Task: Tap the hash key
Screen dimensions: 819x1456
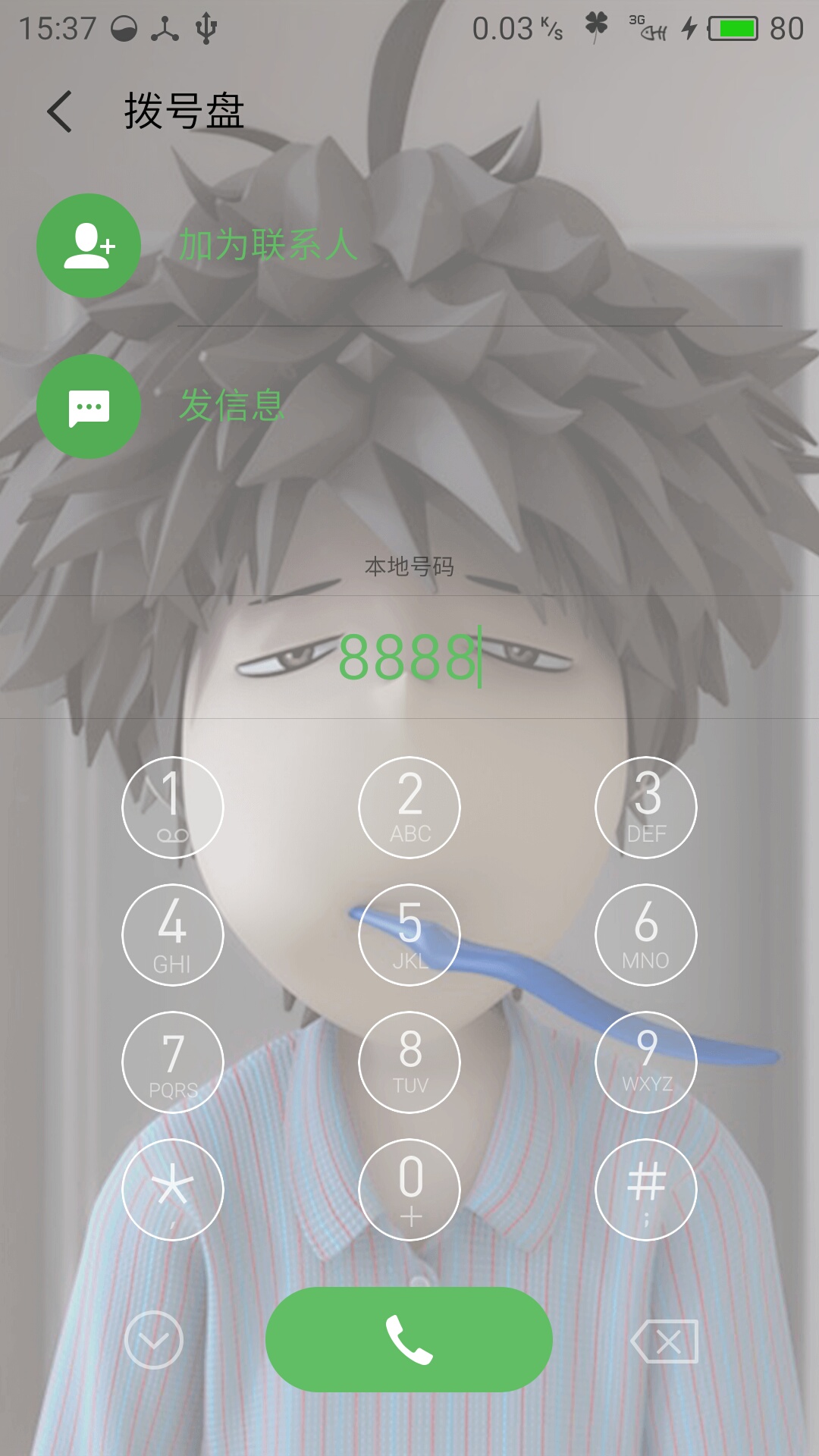Action: [646, 1189]
